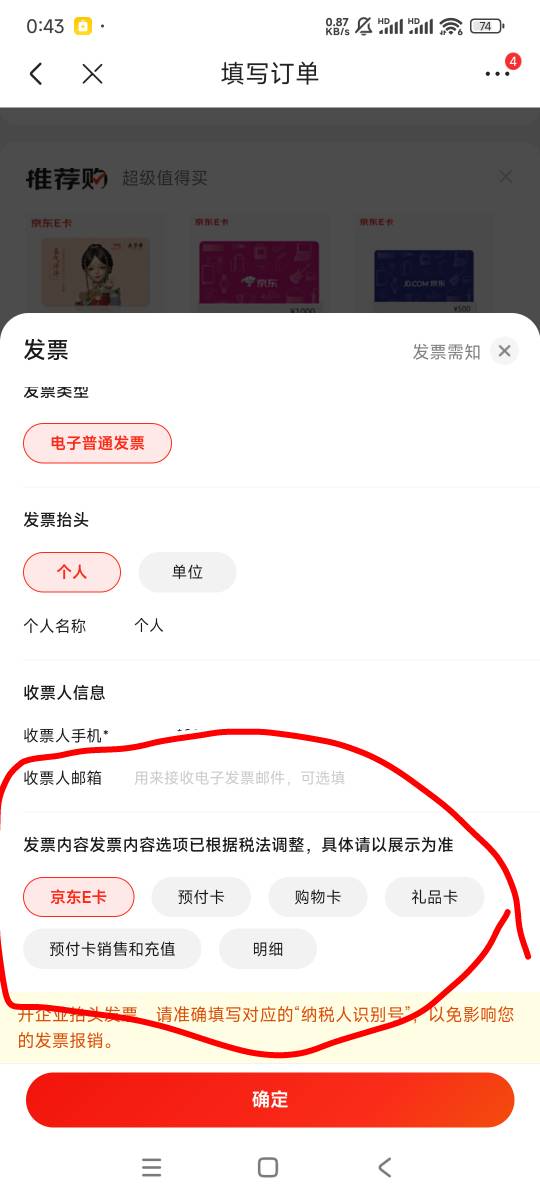Image resolution: width=540 pixels, height=1200 pixels.
Task: Close the page with the X icon
Action: [93, 73]
